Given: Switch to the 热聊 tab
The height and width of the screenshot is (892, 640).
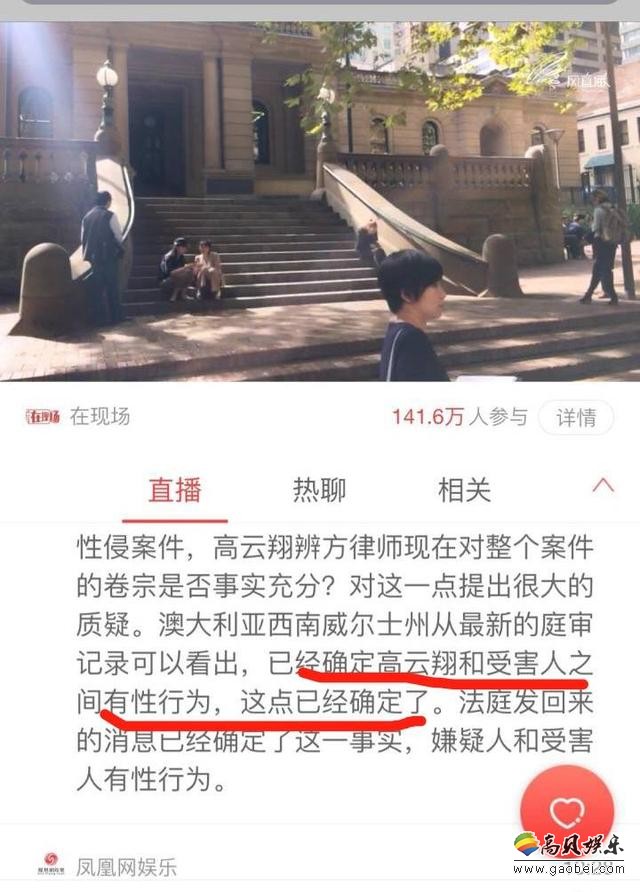Looking at the screenshot, I should click(x=319, y=490).
